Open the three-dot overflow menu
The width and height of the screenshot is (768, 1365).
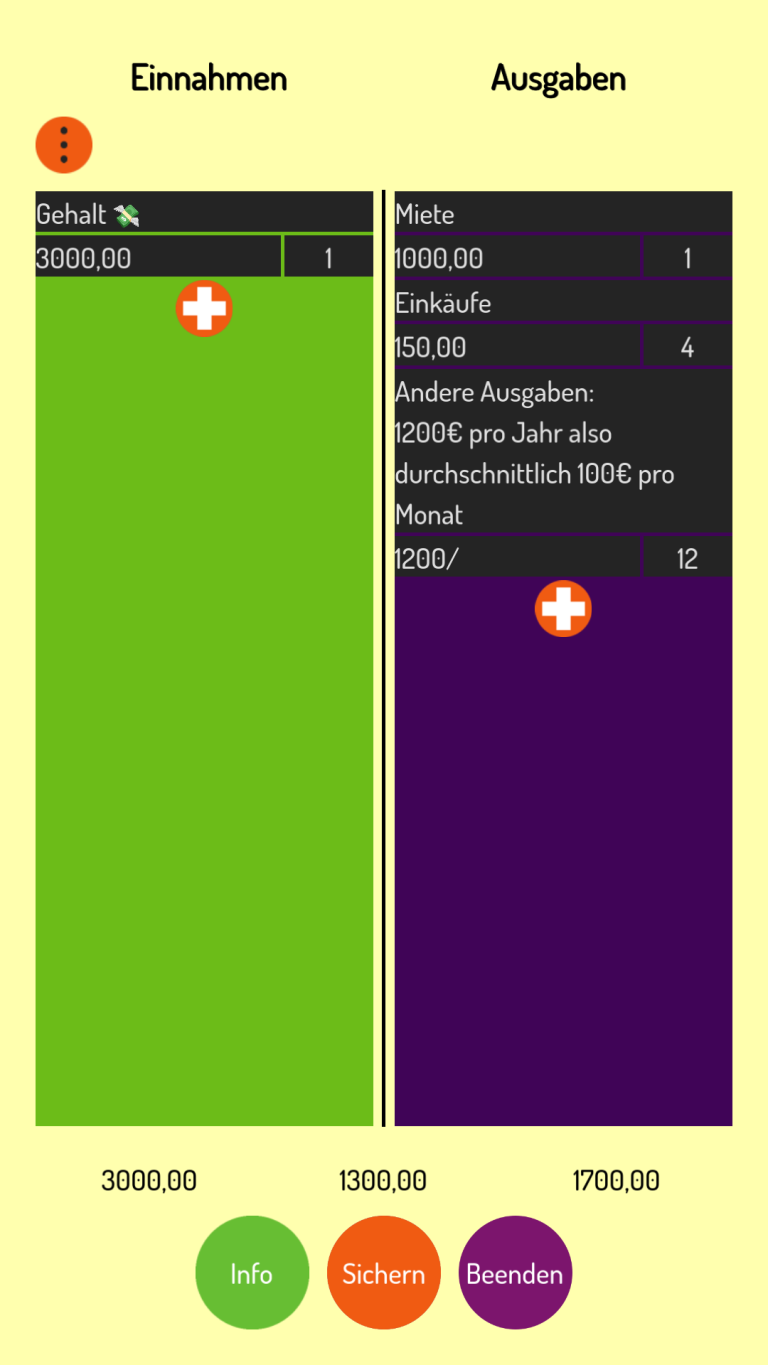(64, 145)
